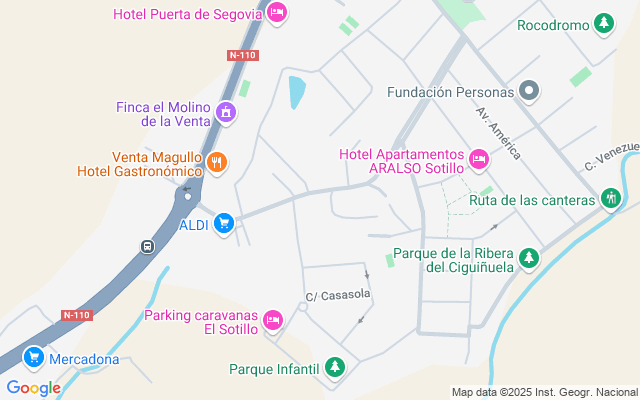
Task: Open Hotel Apartamentos ARALSO Sotillo marker
Action: pyautogui.click(x=479, y=158)
